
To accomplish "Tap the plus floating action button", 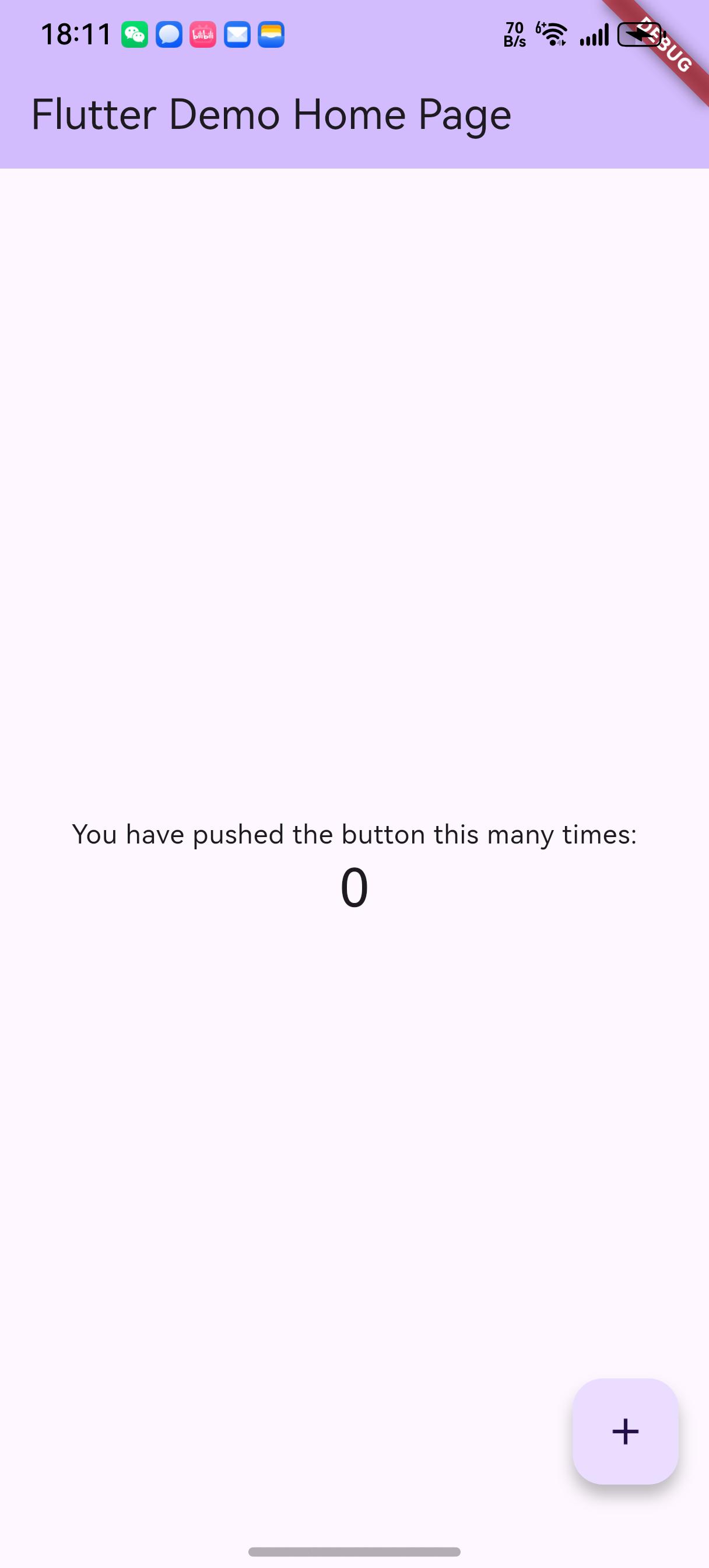I will coord(625,1431).
